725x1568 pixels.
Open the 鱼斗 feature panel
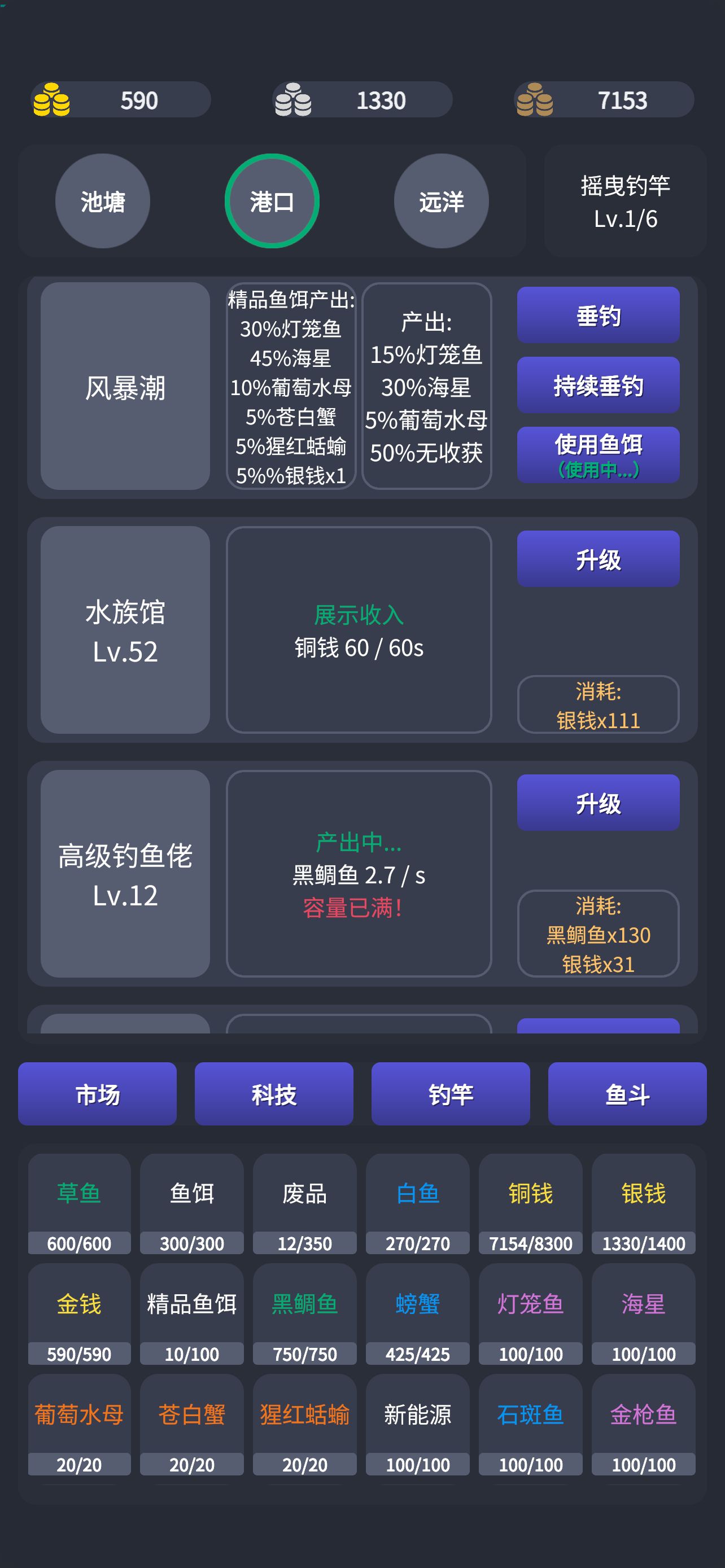click(x=628, y=1094)
